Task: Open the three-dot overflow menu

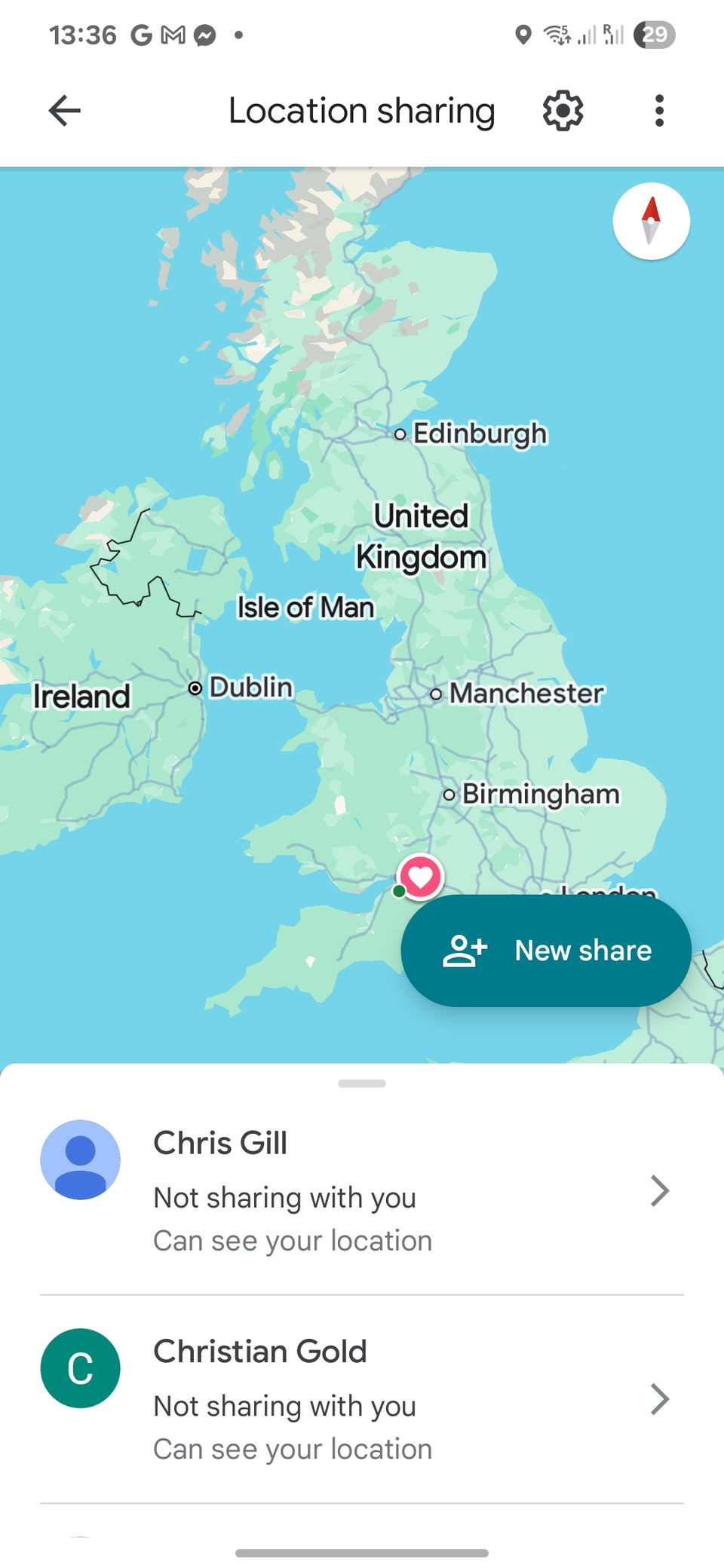Action: (659, 111)
